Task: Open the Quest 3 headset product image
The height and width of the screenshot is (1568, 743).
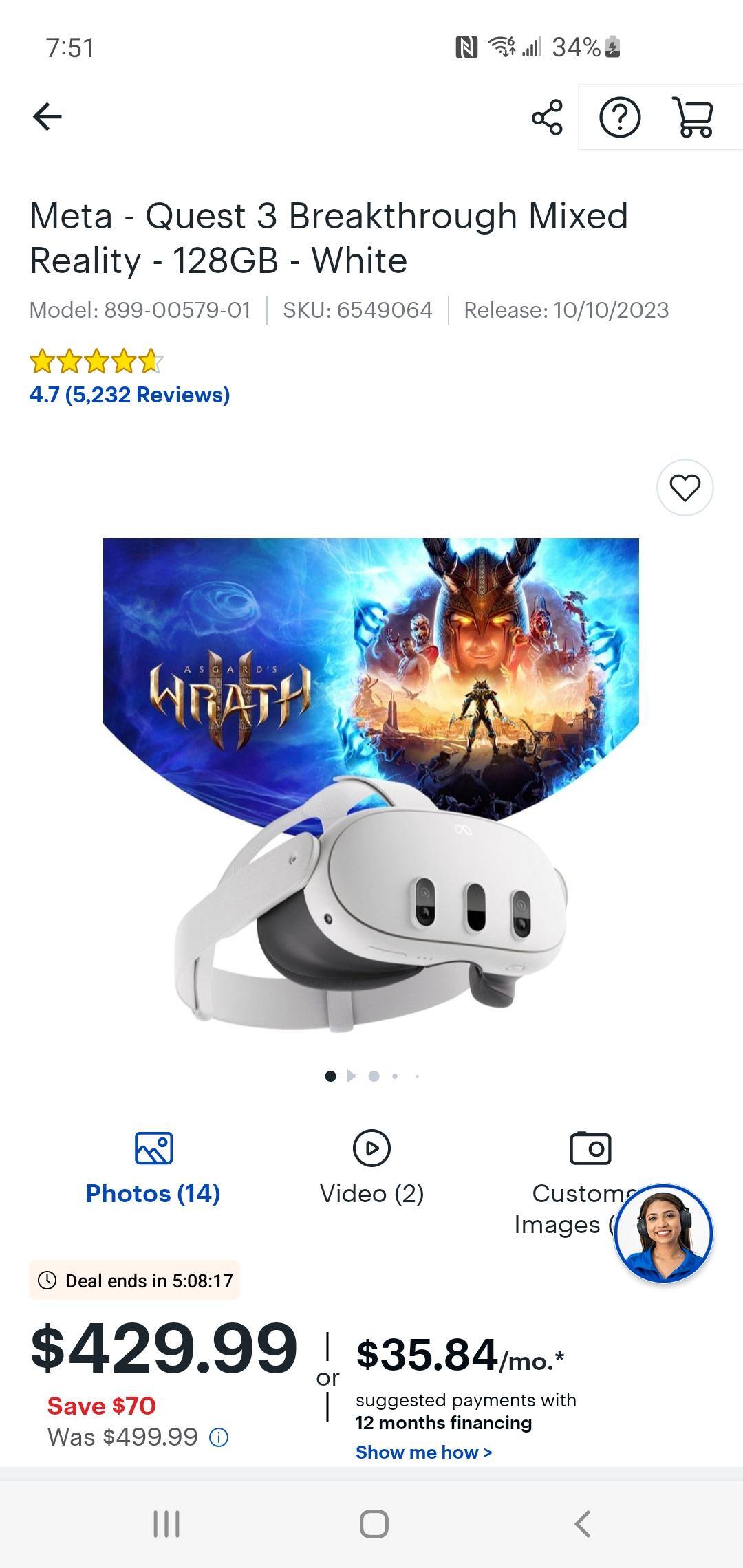Action: point(371,784)
